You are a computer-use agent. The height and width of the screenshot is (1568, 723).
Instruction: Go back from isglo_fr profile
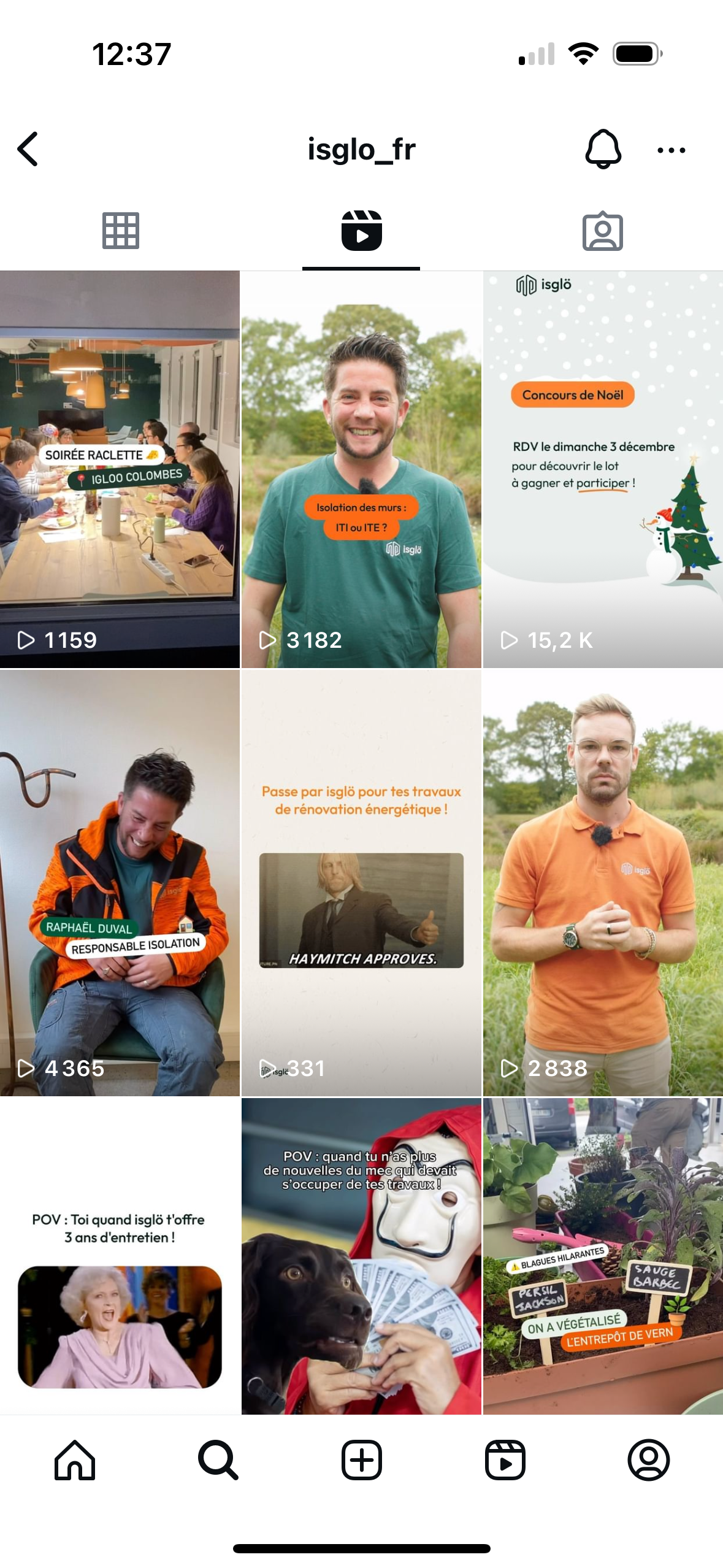click(x=28, y=149)
